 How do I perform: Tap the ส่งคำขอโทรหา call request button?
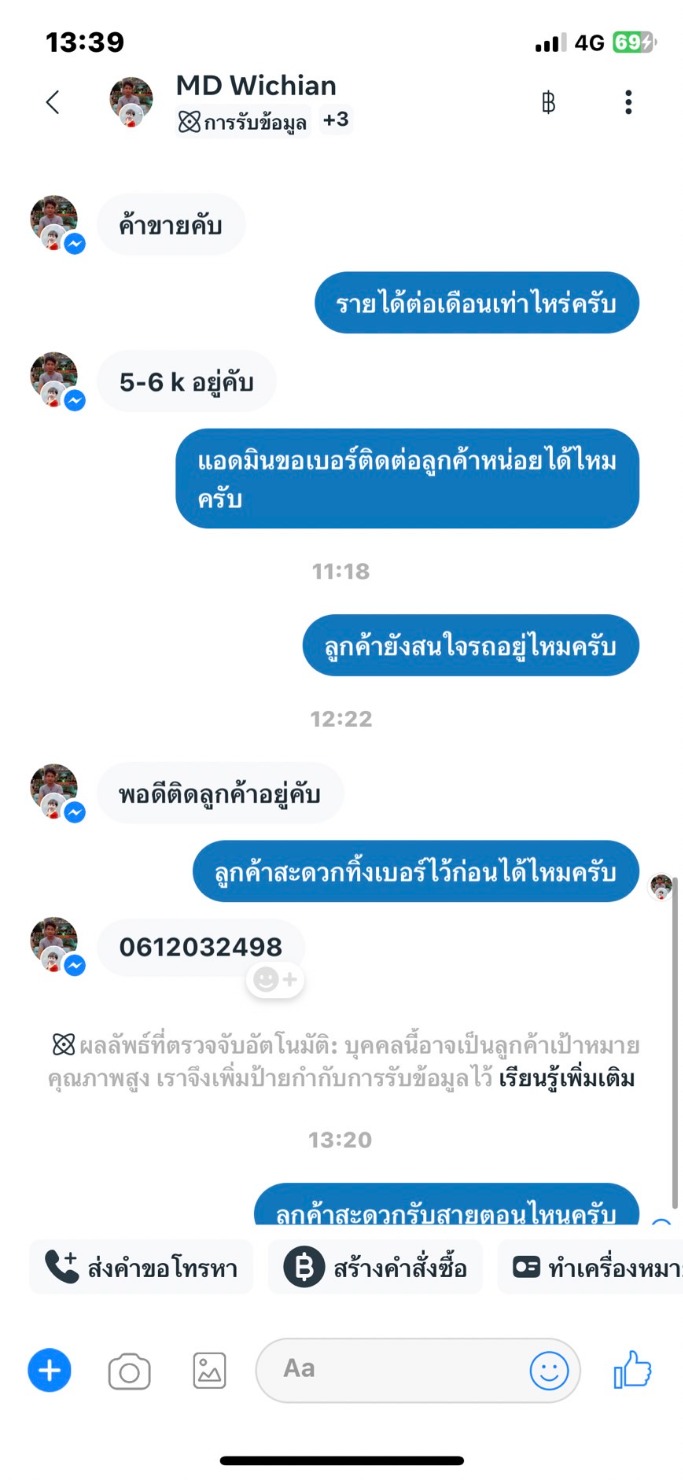(141, 1268)
